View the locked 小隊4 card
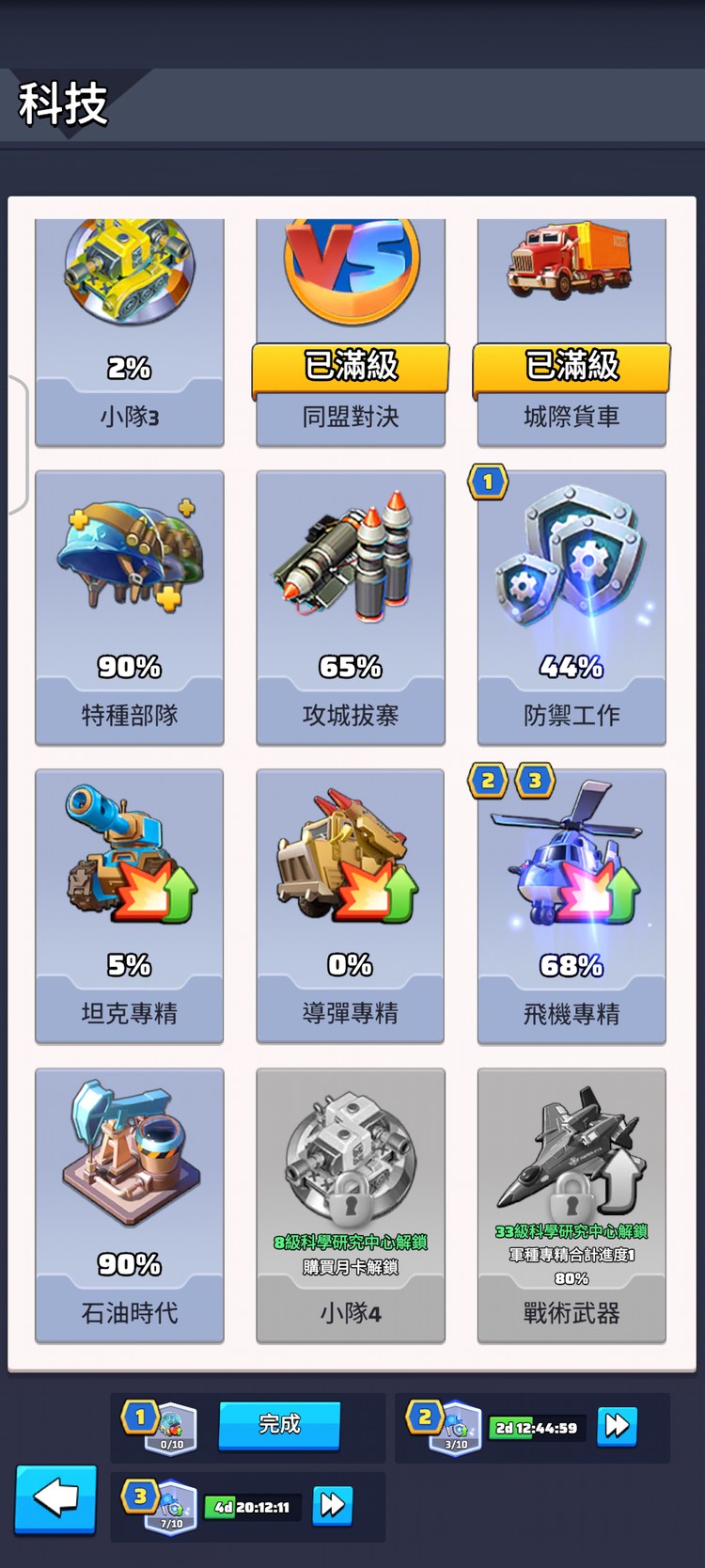The image size is (705, 1568). point(351,1204)
